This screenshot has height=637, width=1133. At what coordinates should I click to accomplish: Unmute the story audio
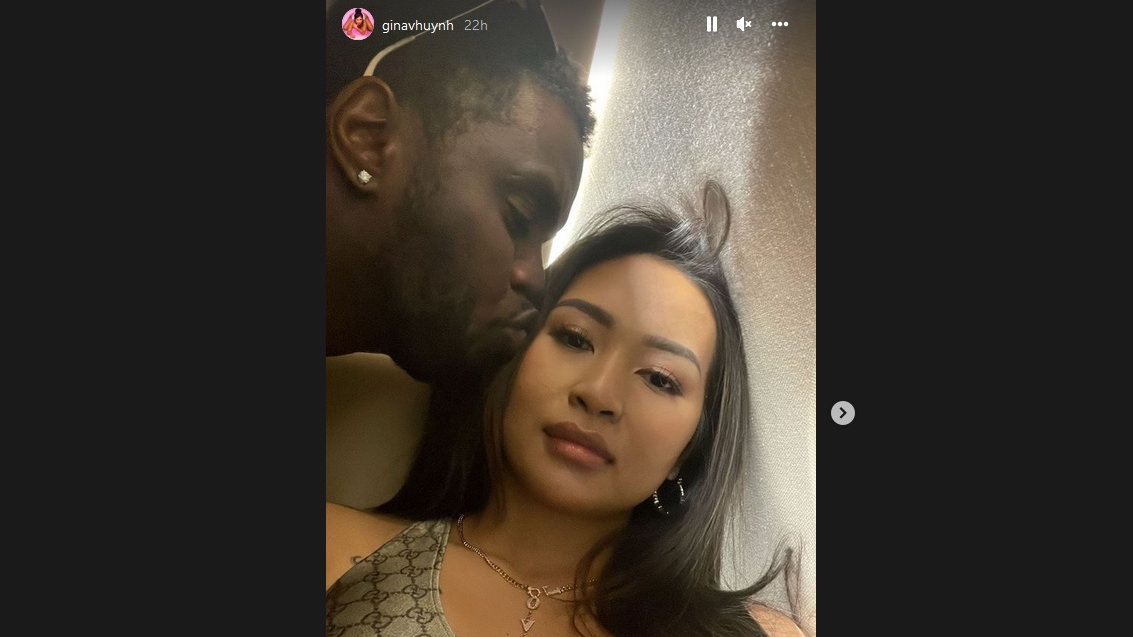744,24
